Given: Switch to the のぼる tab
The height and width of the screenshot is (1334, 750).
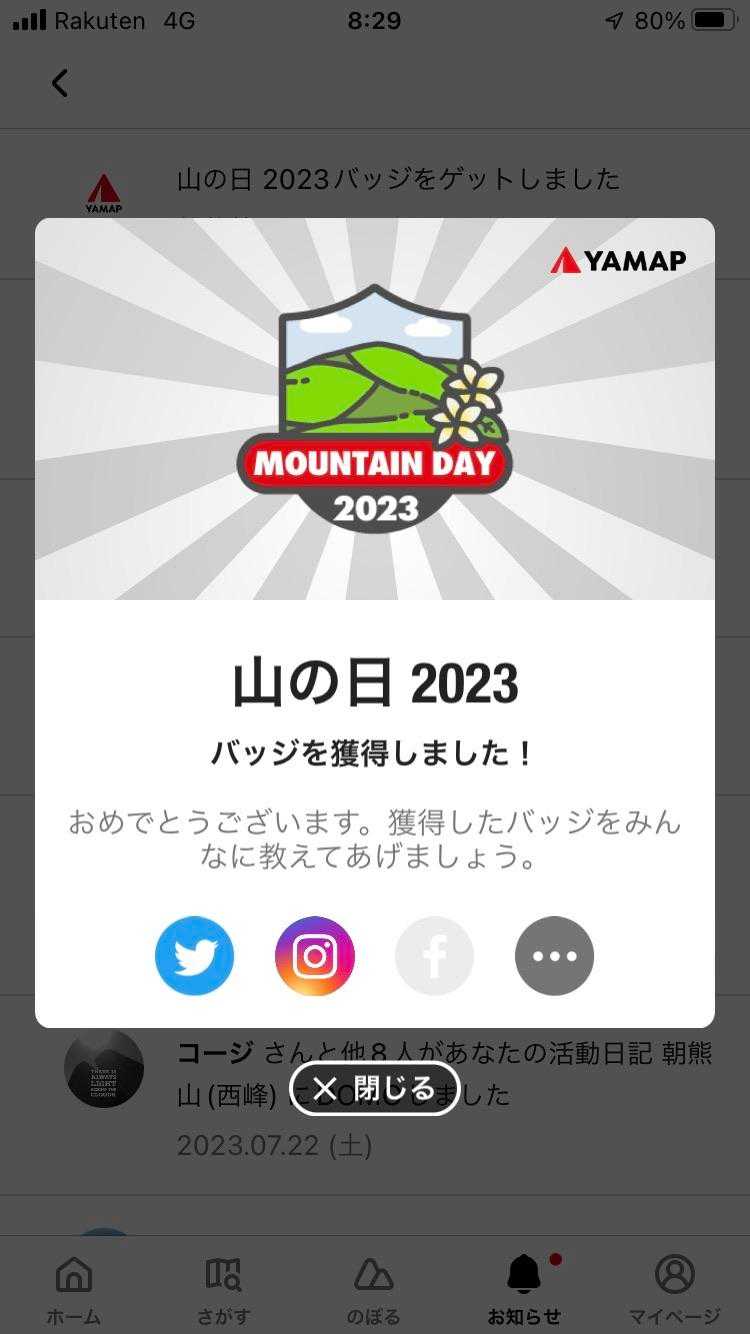Looking at the screenshot, I should tap(374, 1288).
